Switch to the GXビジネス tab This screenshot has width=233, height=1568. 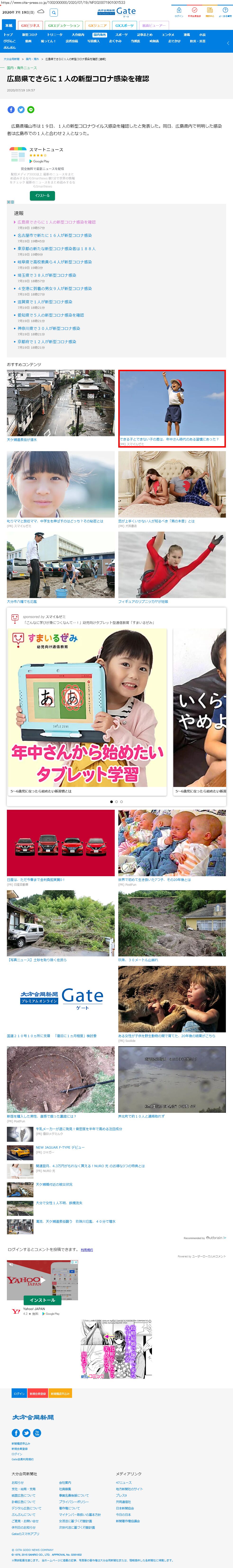click(30, 26)
